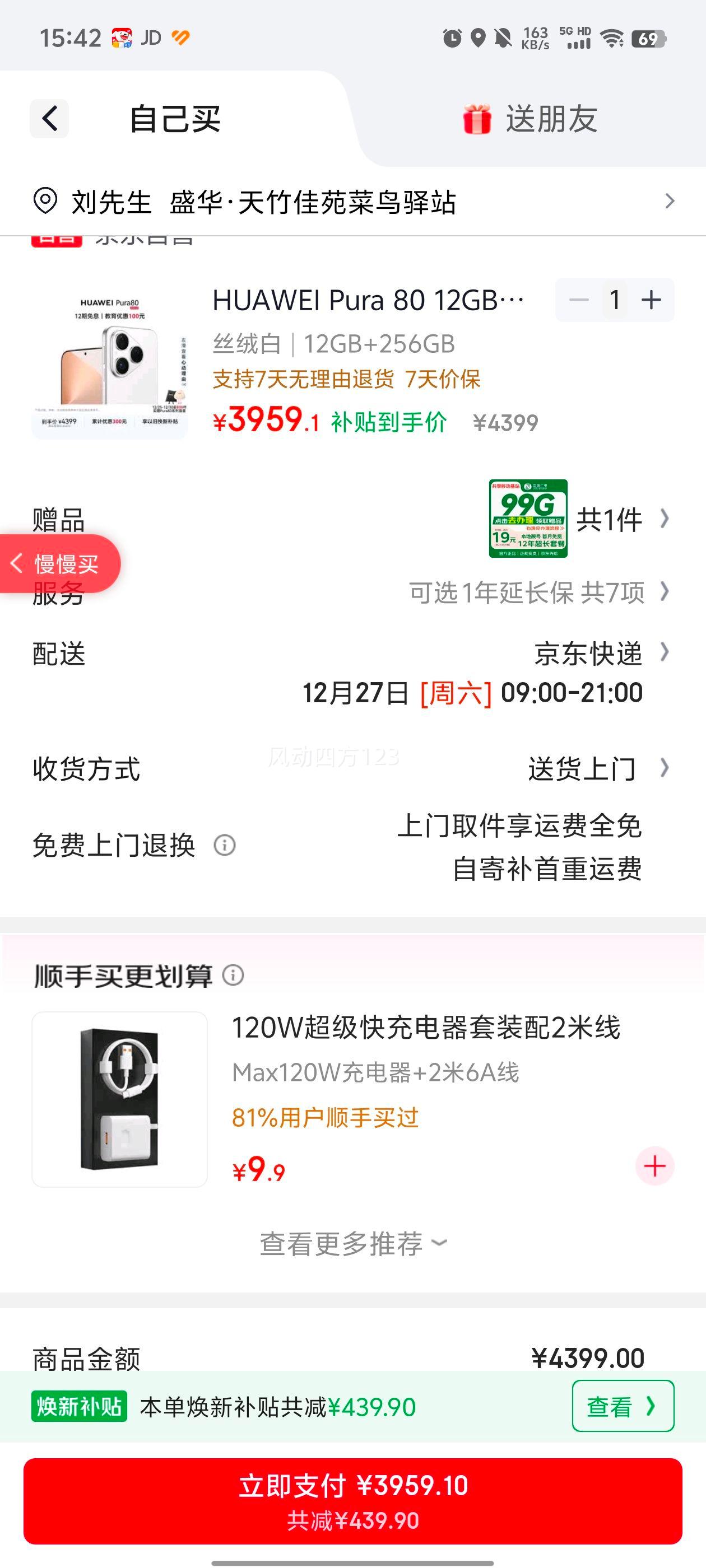Switch to the 送朋友 tab
This screenshot has width=706, height=1568.
point(551,119)
